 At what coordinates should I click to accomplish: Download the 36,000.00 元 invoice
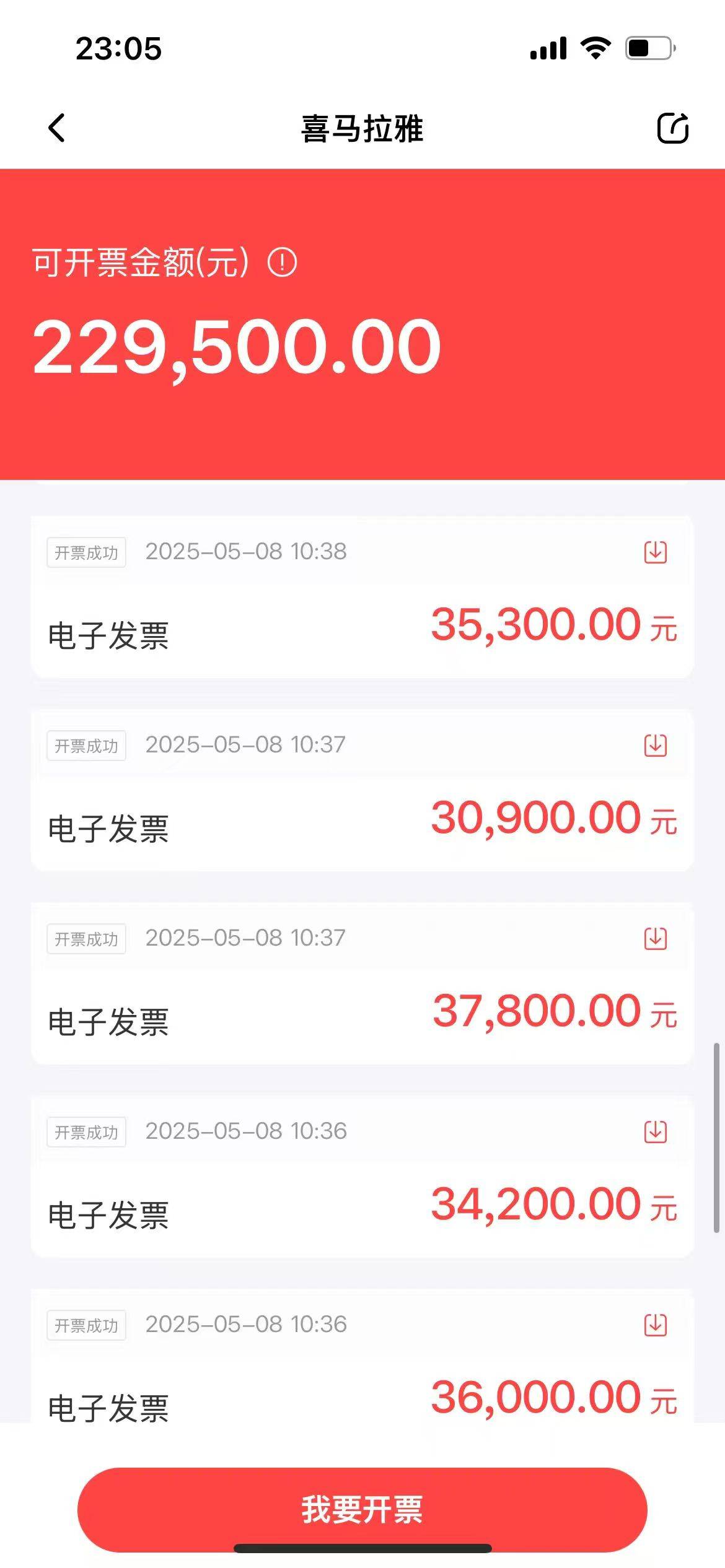[x=656, y=1325]
